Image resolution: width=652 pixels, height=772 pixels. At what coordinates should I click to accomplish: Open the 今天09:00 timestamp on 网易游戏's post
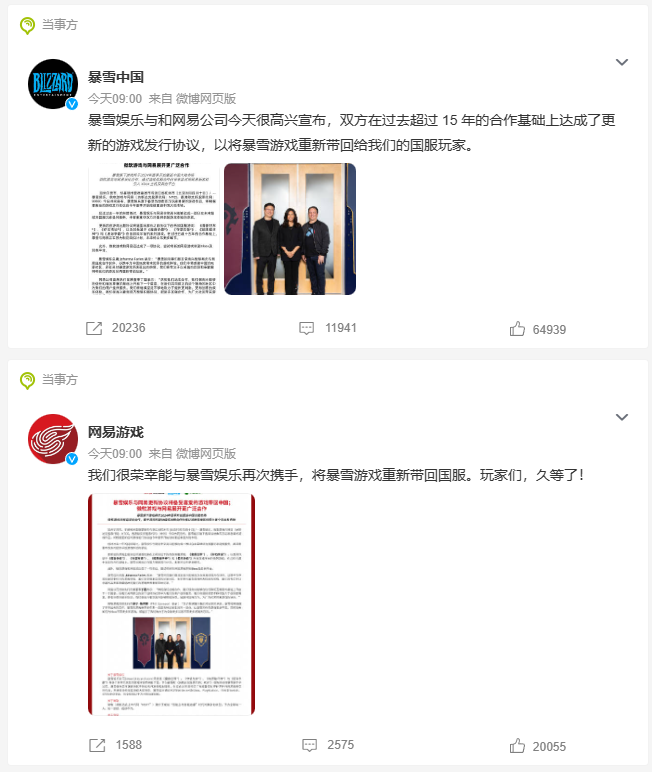tap(115, 454)
